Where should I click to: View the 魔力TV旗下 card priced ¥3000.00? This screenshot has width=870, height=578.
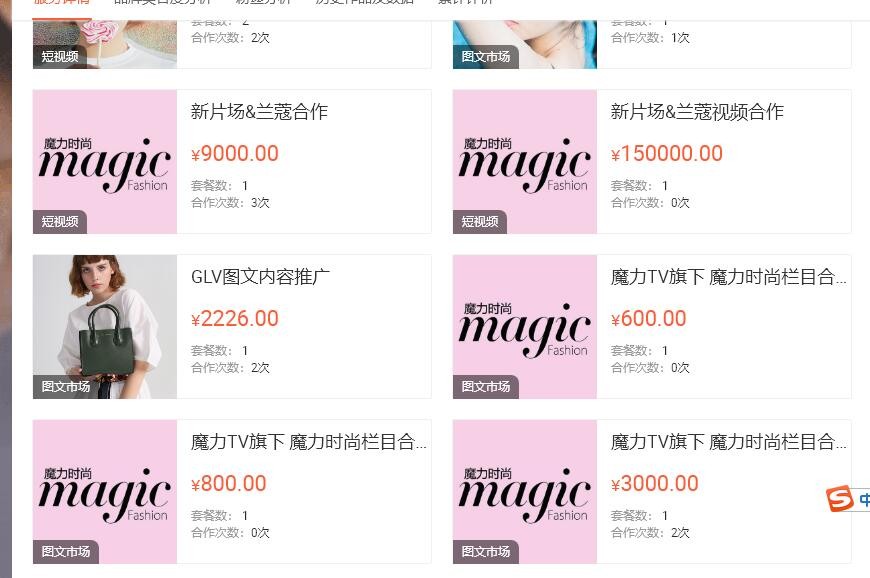(728, 442)
